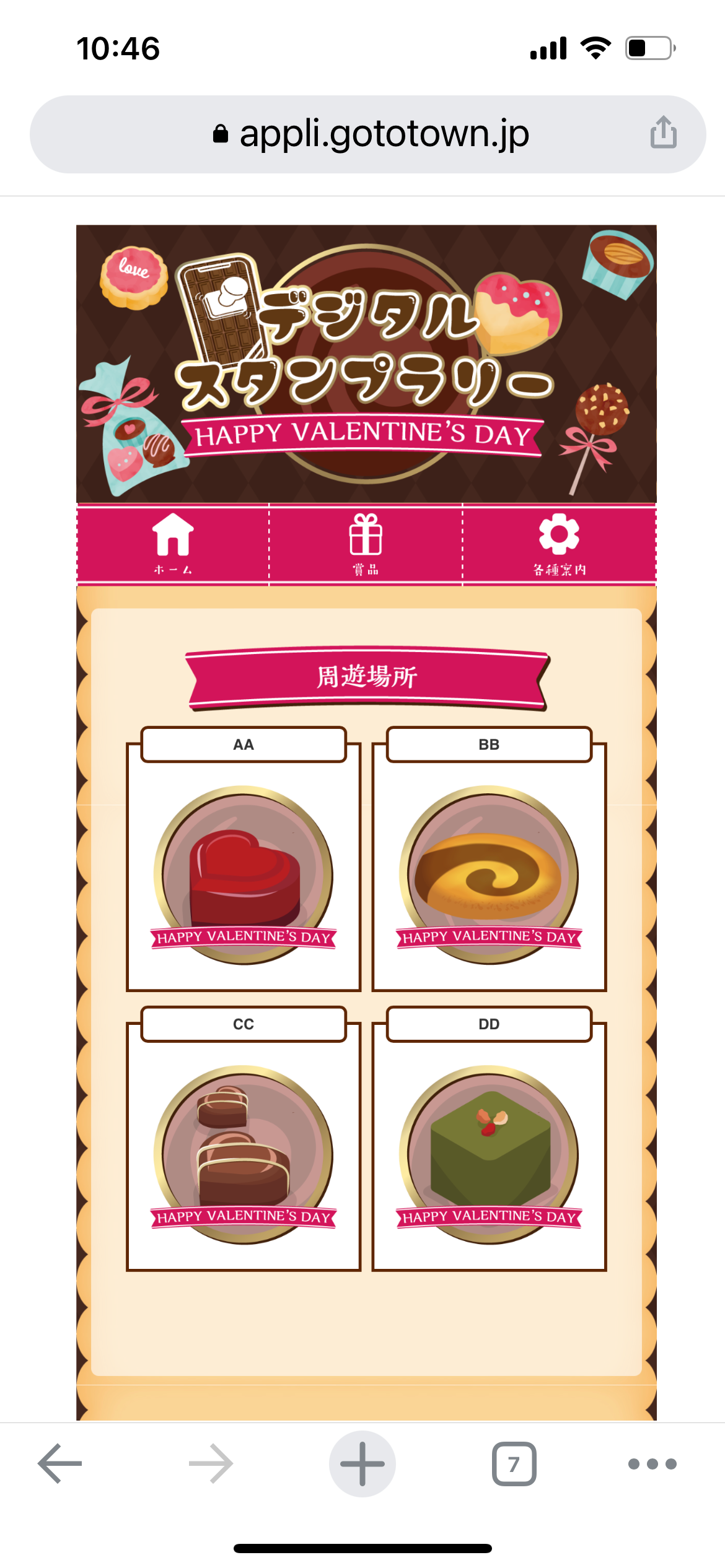Show the 7 open tabs
The width and height of the screenshot is (725, 1568).
click(x=514, y=1464)
